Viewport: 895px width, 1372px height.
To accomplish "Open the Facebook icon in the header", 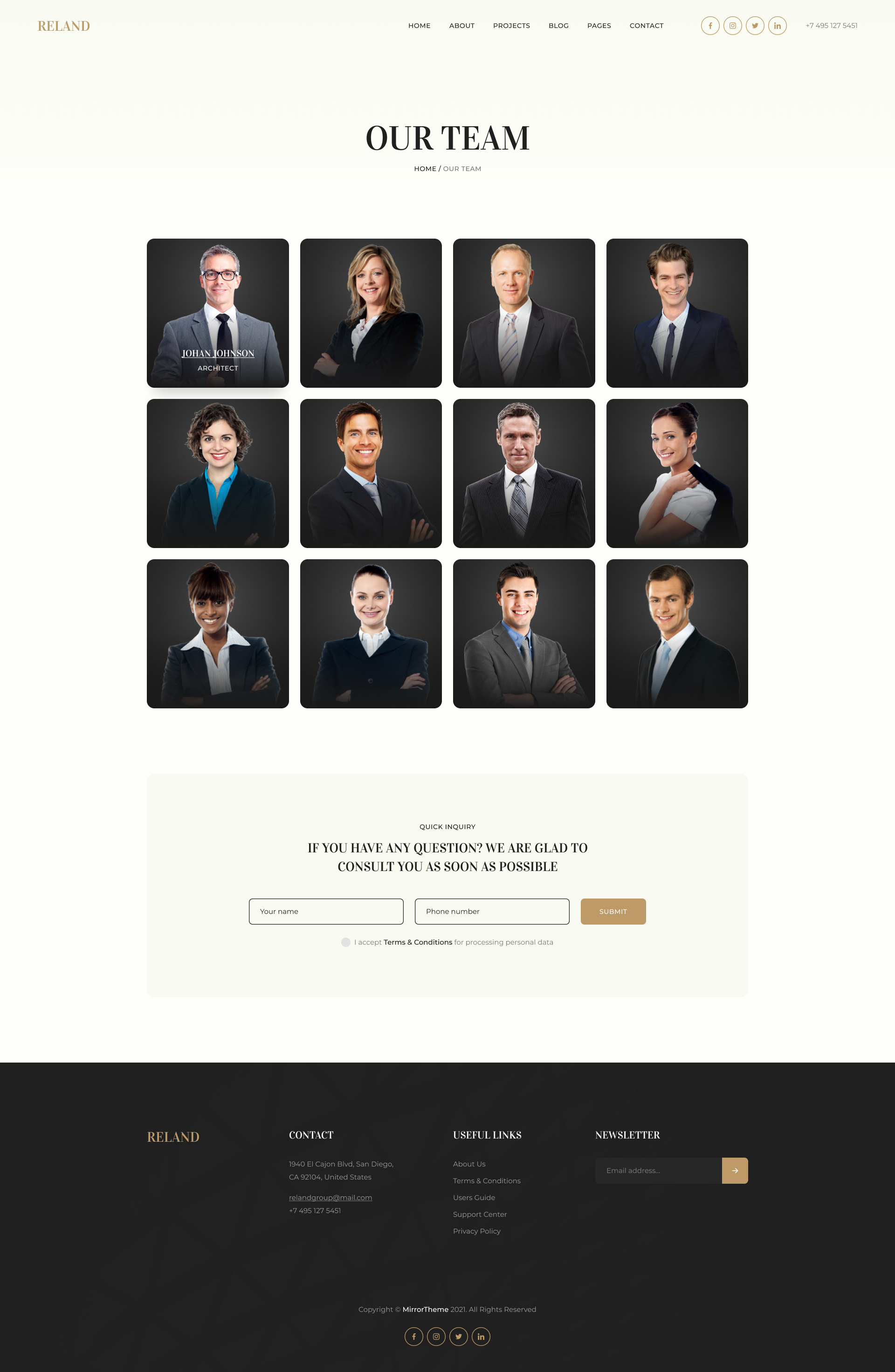I will 710,25.
